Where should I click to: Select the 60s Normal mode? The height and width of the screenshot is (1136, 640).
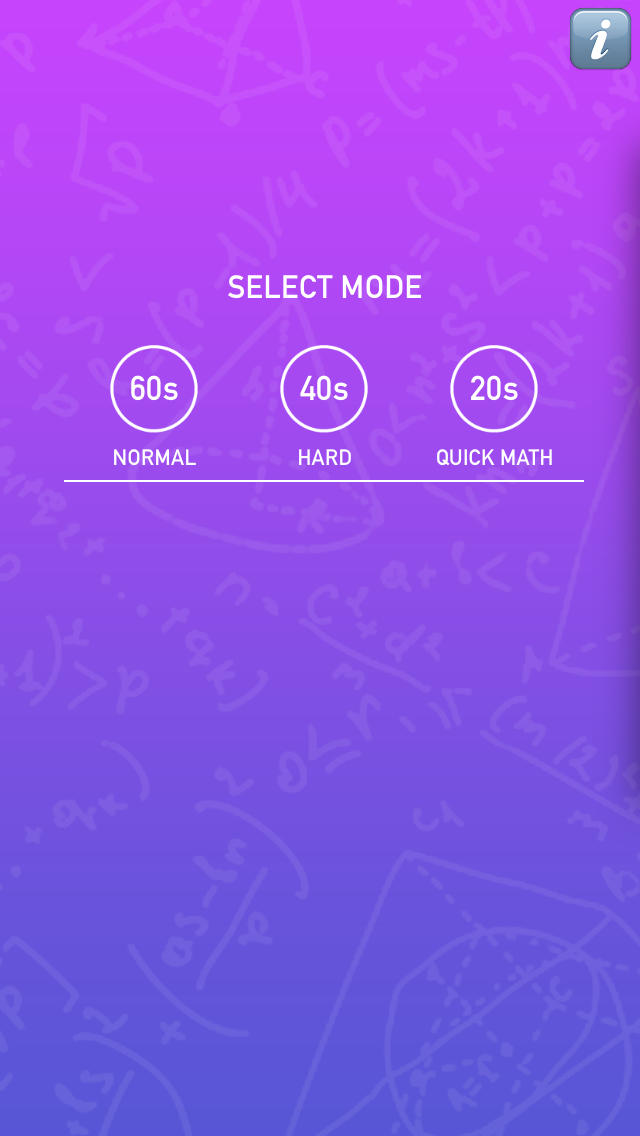(x=154, y=389)
